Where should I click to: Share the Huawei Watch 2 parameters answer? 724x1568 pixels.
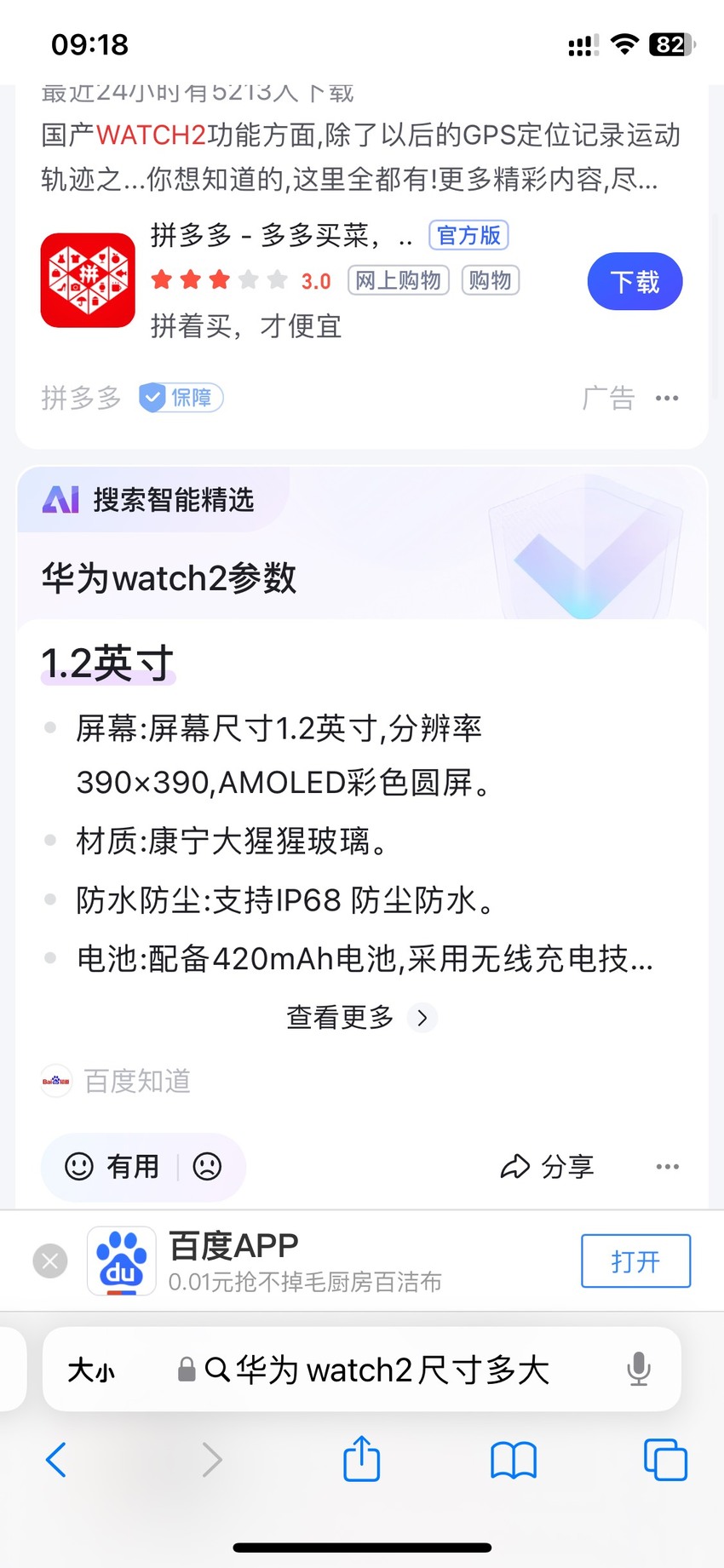547,1166
